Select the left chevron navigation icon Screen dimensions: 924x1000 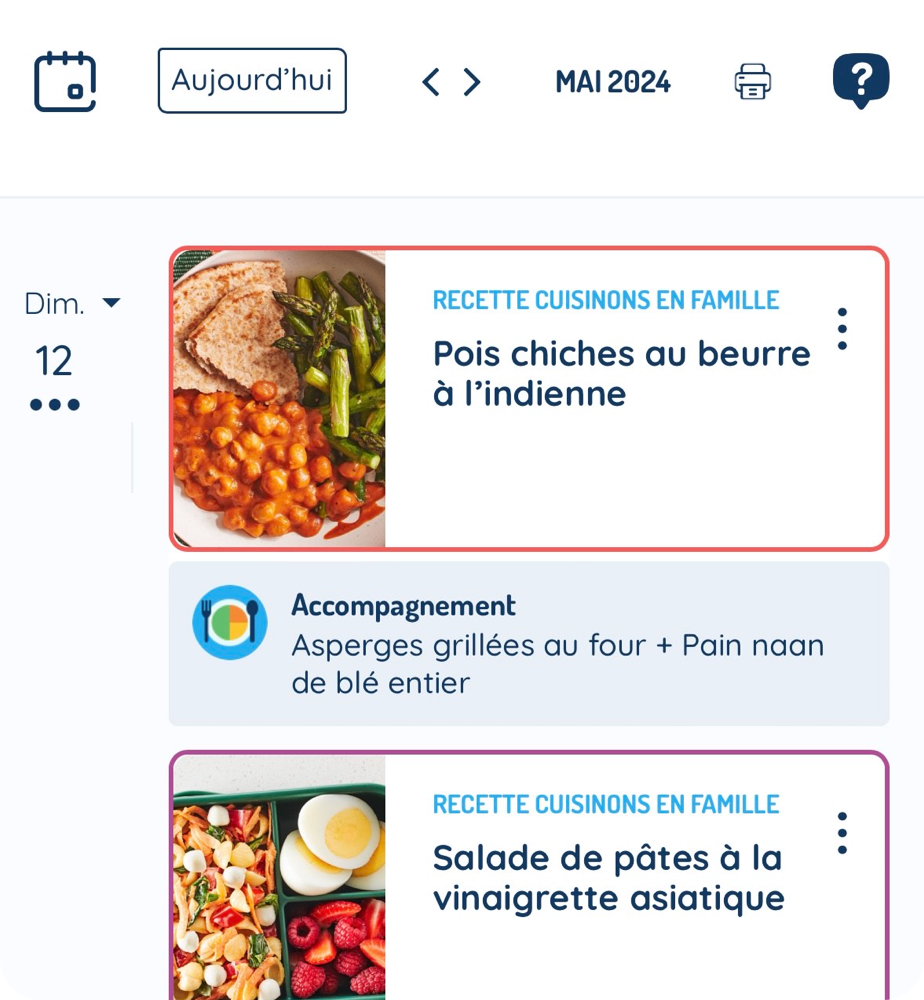pyautogui.click(x=430, y=83)
